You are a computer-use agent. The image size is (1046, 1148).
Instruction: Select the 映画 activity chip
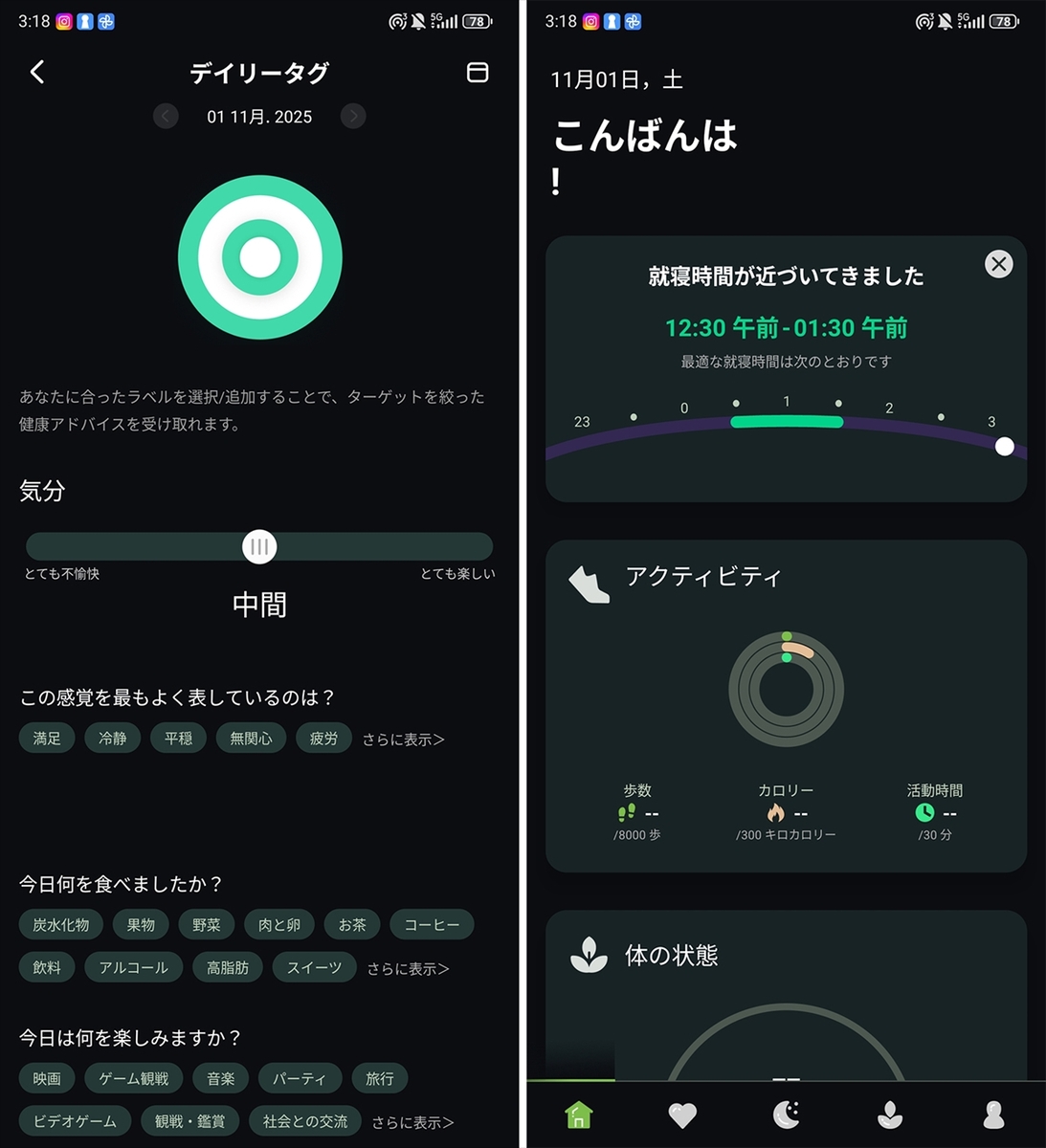coord(47,1079)
